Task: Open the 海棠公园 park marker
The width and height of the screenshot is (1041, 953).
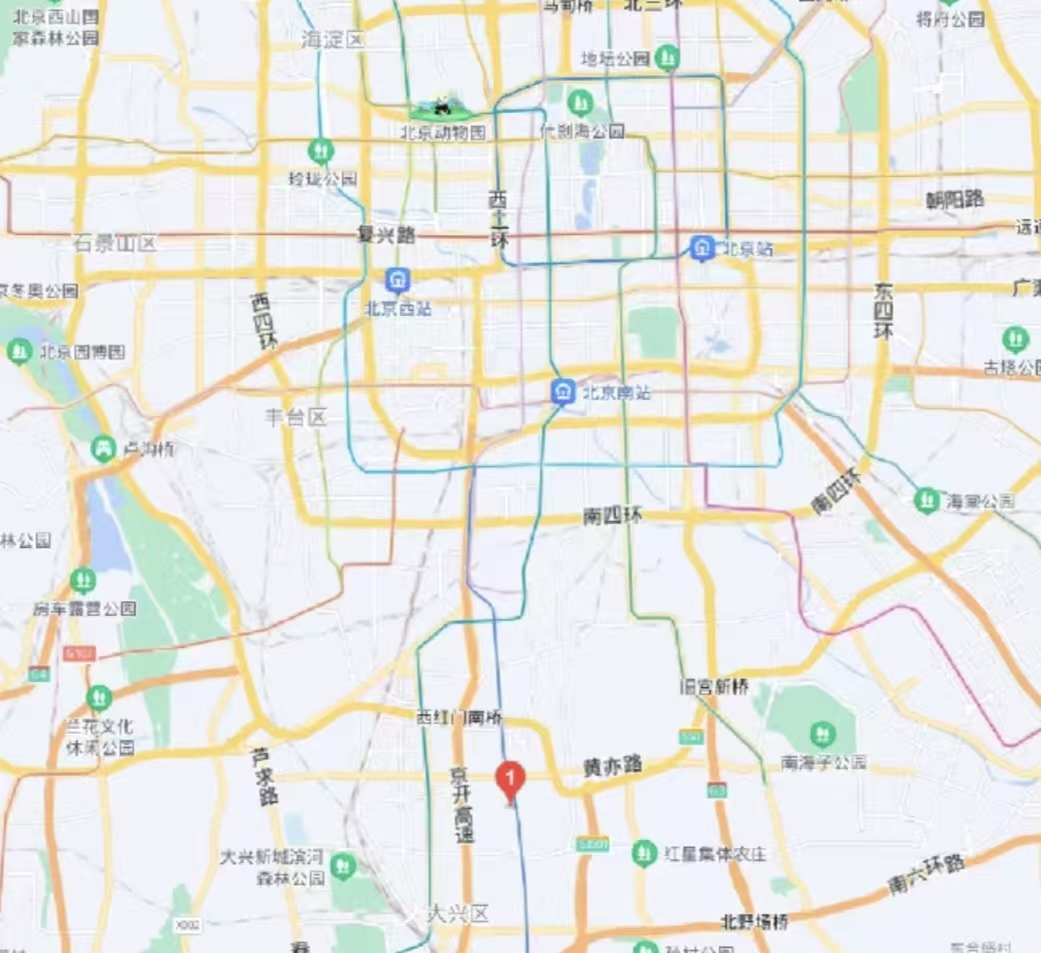Action: point(927,499)
